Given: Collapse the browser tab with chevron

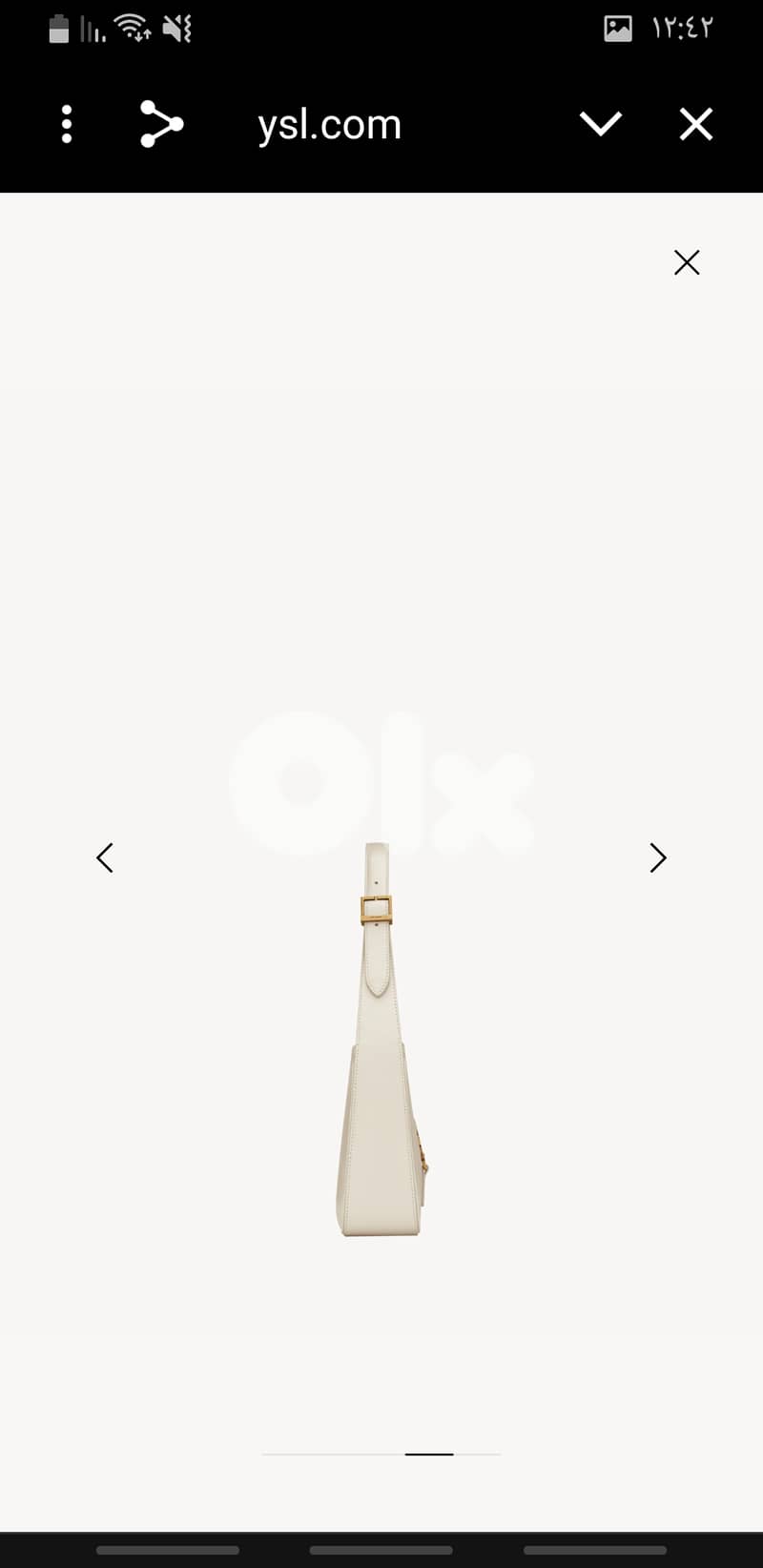Looking at the screenshot, I should coord(600,124).
